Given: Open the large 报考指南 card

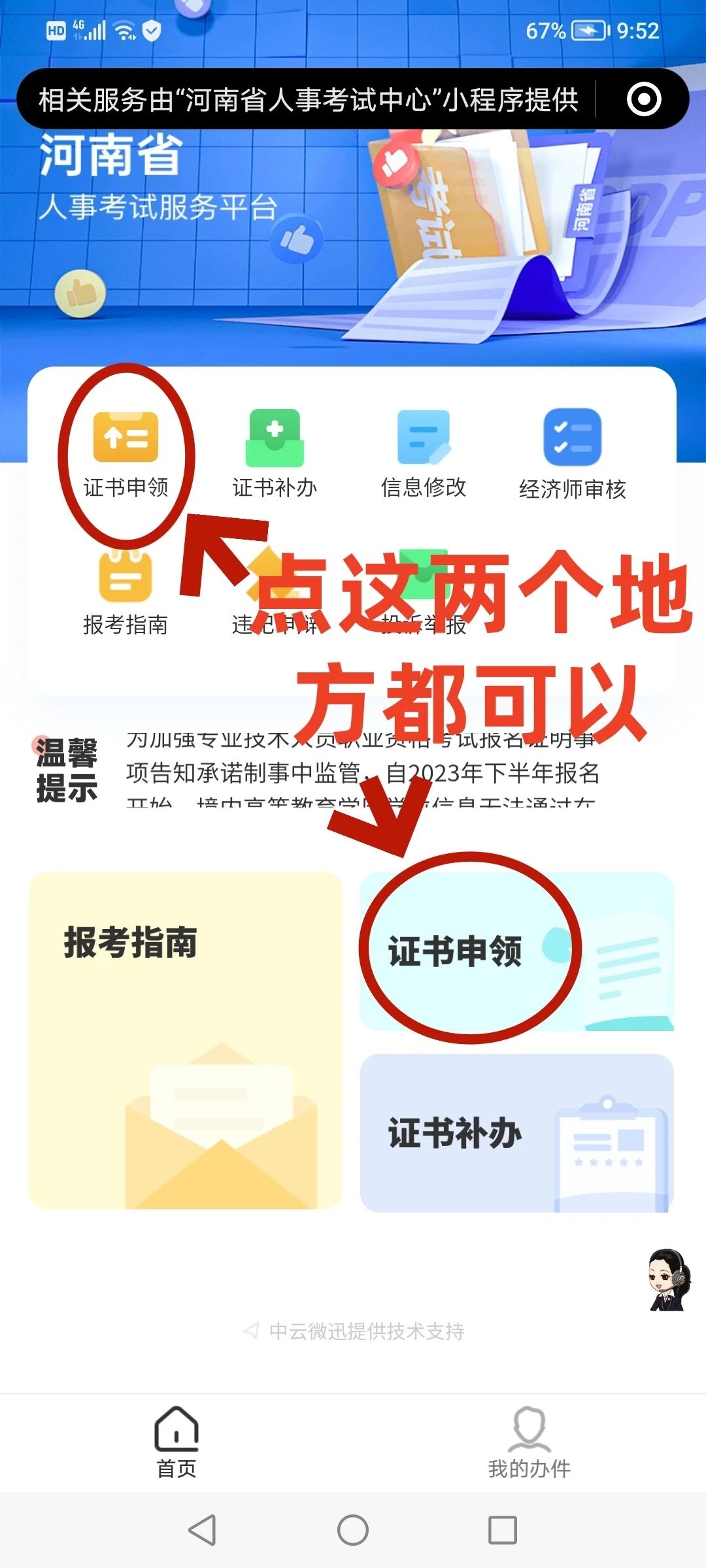Looking at the screenshot, I should click(x=186, y=1040).
